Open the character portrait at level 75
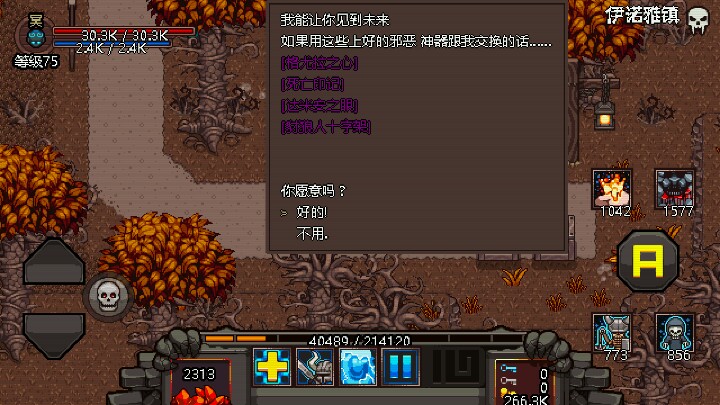 coord(36,33)
